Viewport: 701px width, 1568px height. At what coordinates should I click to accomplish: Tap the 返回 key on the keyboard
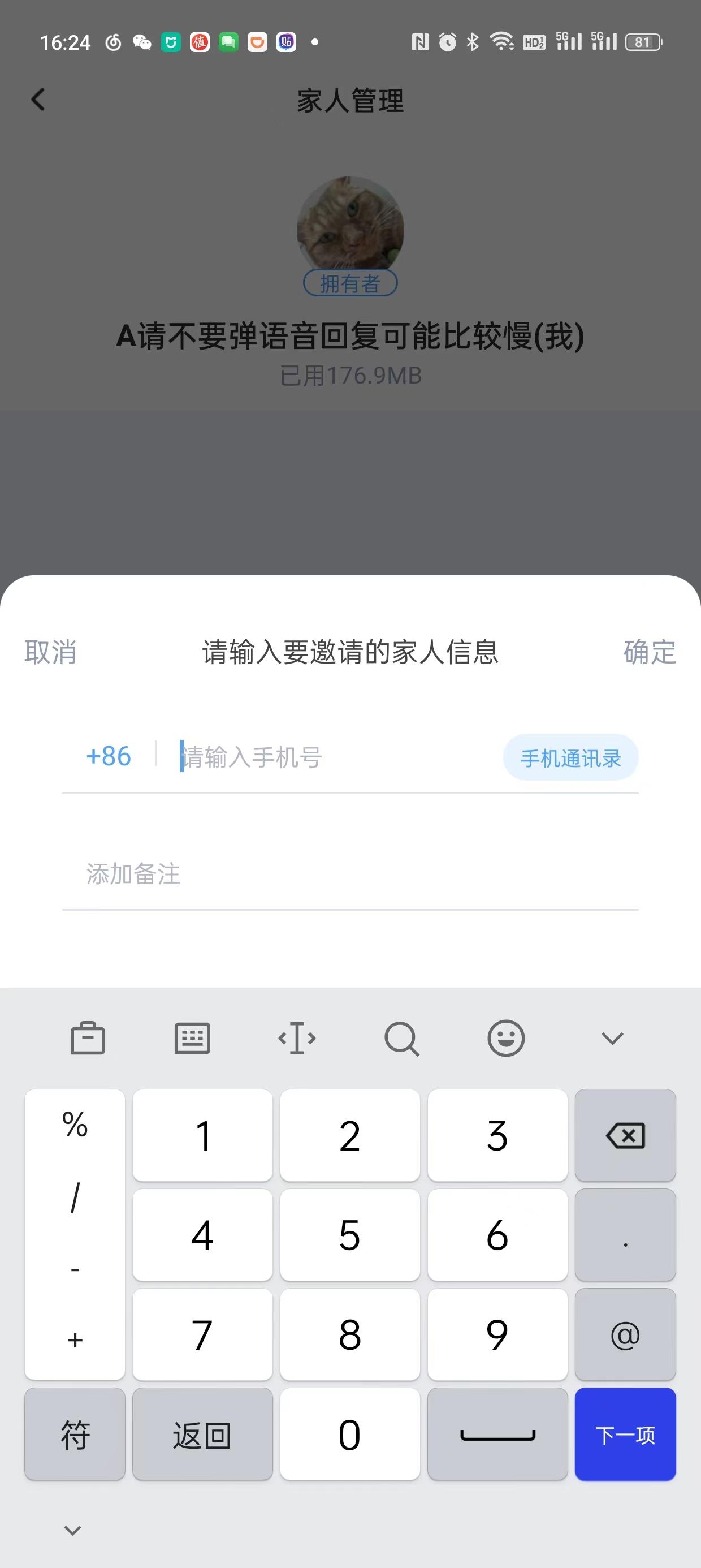point(202,1435)
